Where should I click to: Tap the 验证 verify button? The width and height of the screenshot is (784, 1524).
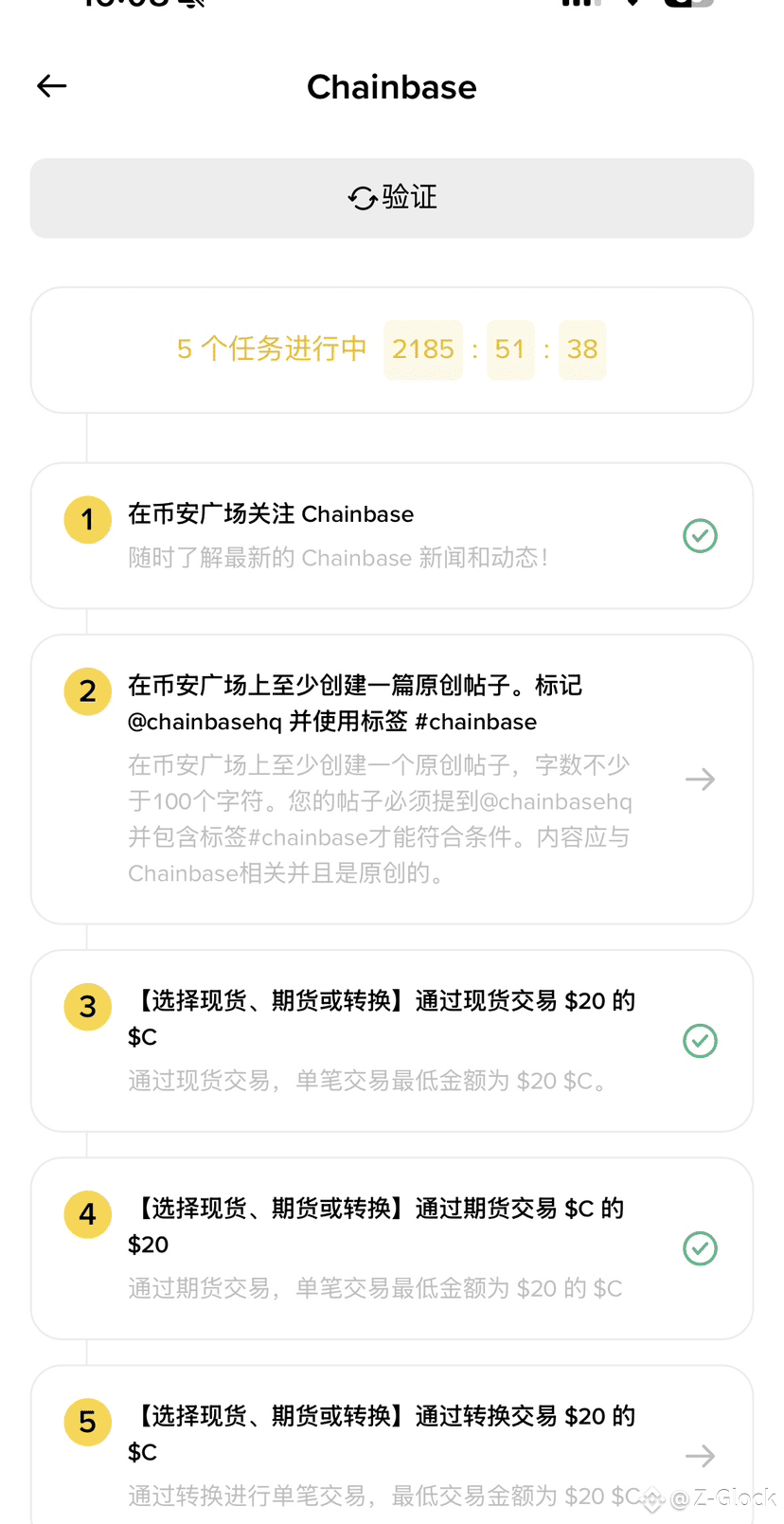[x=392, y=198]
